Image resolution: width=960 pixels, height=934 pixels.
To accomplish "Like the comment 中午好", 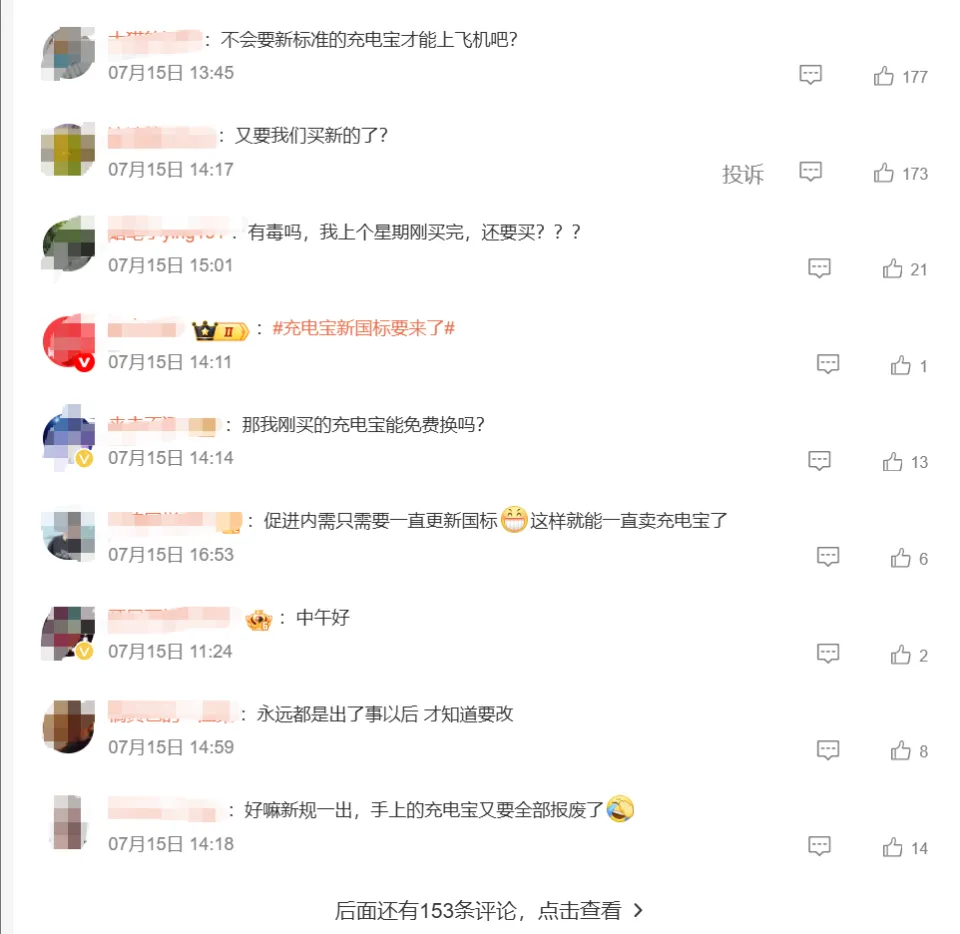I will (901, 655).
